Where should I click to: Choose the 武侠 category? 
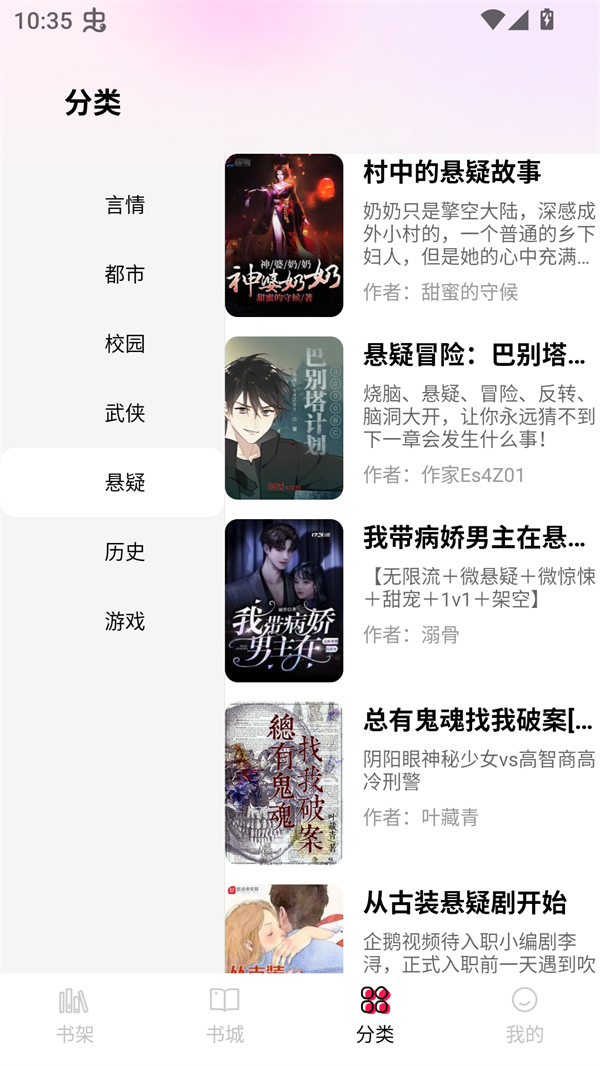point(125,413)
